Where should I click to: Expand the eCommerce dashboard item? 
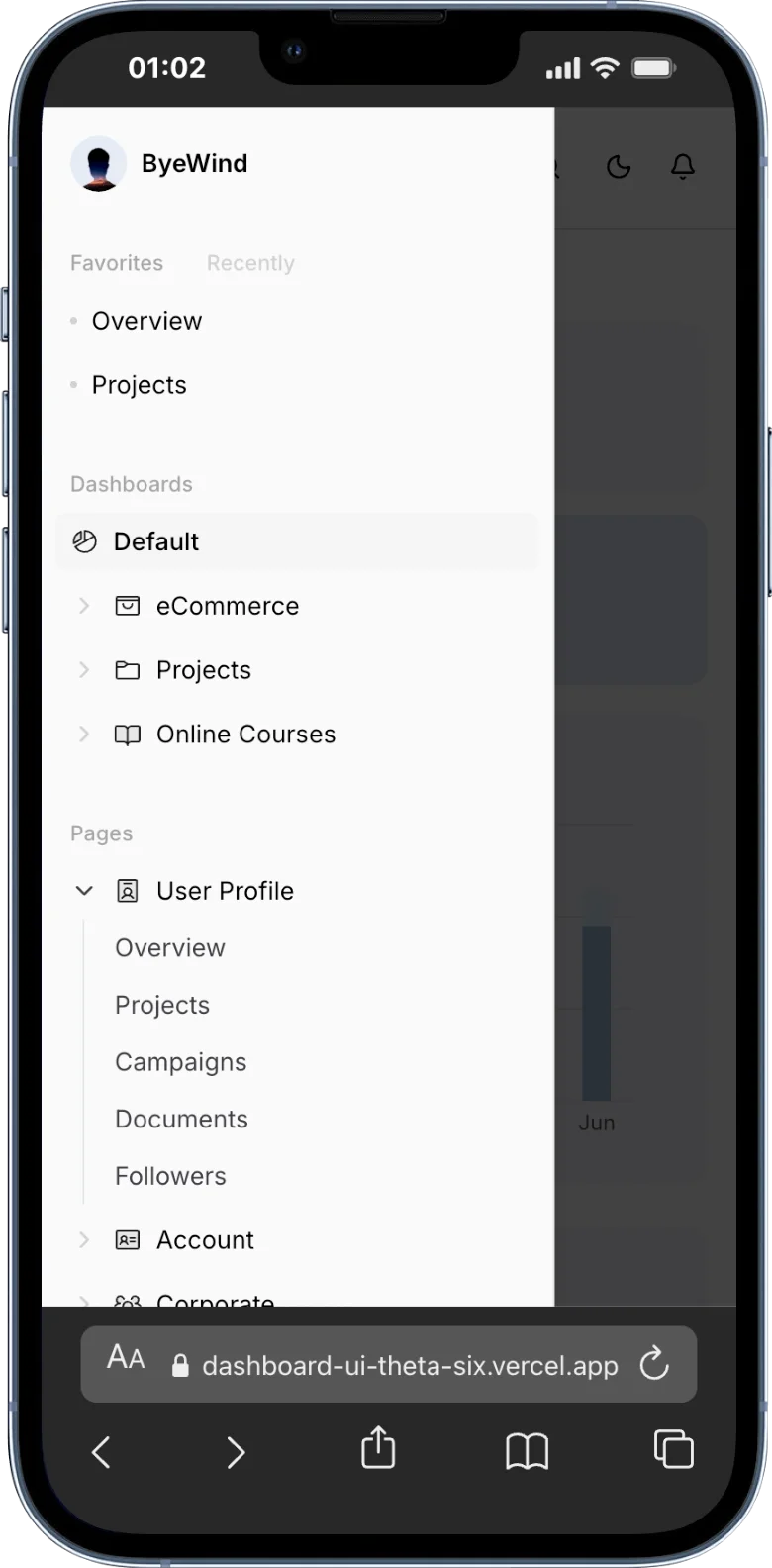click(x=227, y=606)
